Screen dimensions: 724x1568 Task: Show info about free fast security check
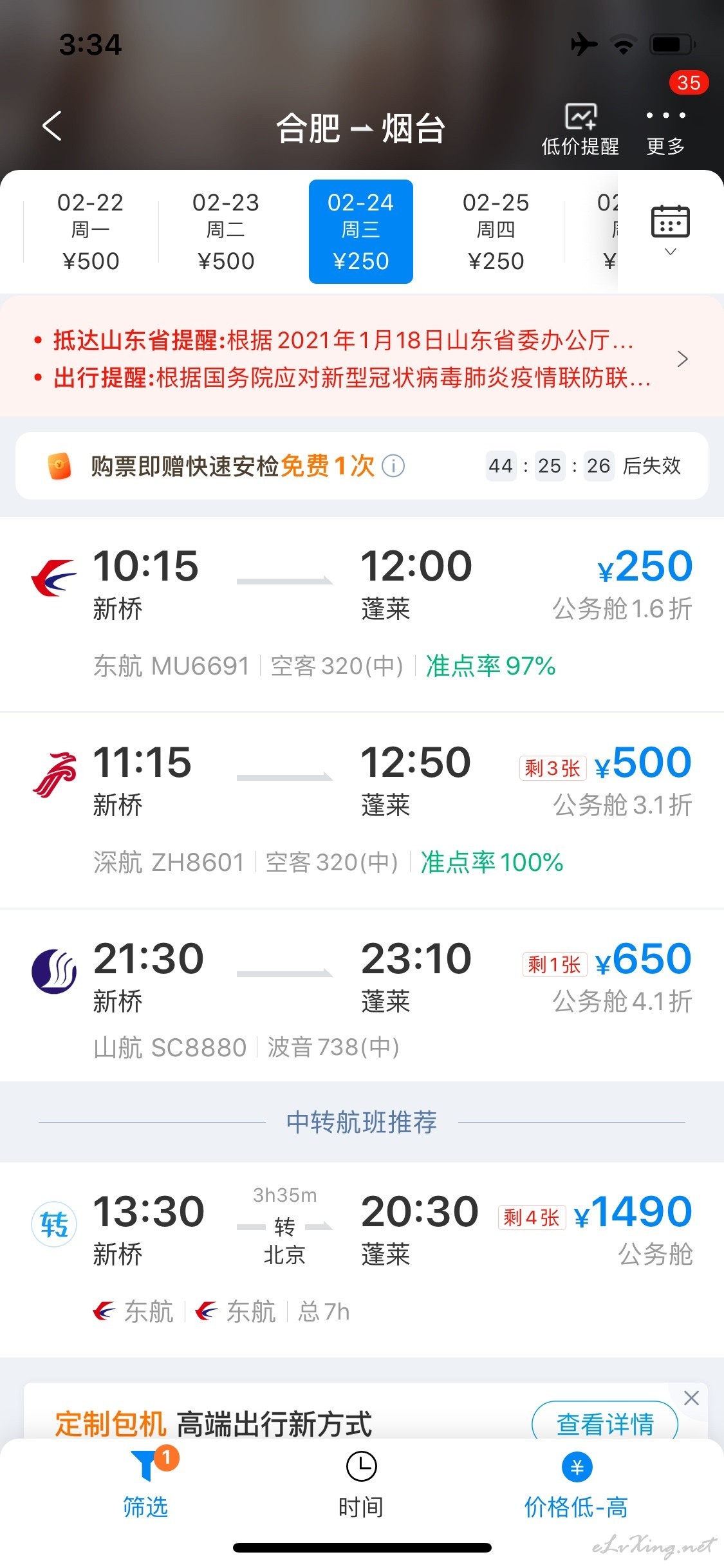(x=393, y=465)
